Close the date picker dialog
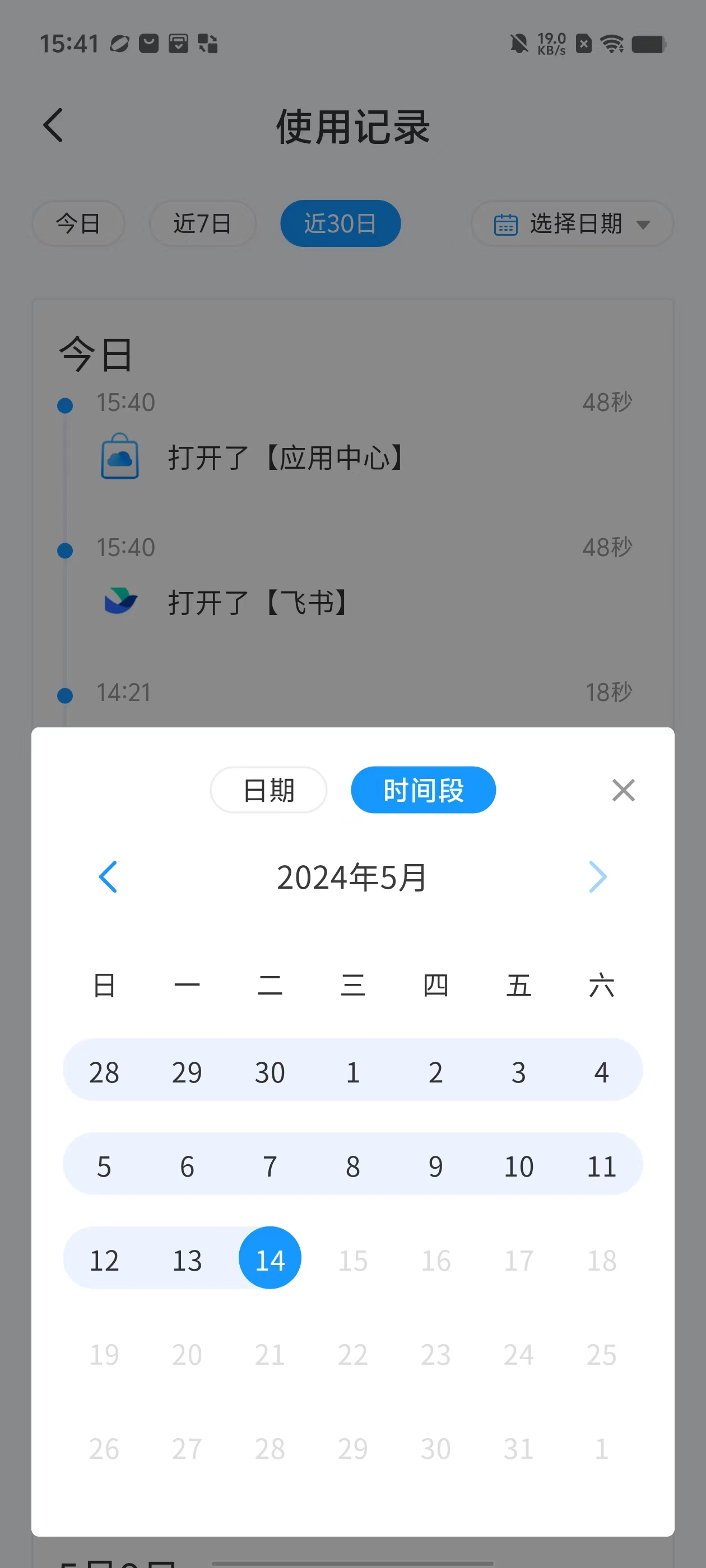The height and width of the screenshot is (1568, 706). (x=623, y=790)
